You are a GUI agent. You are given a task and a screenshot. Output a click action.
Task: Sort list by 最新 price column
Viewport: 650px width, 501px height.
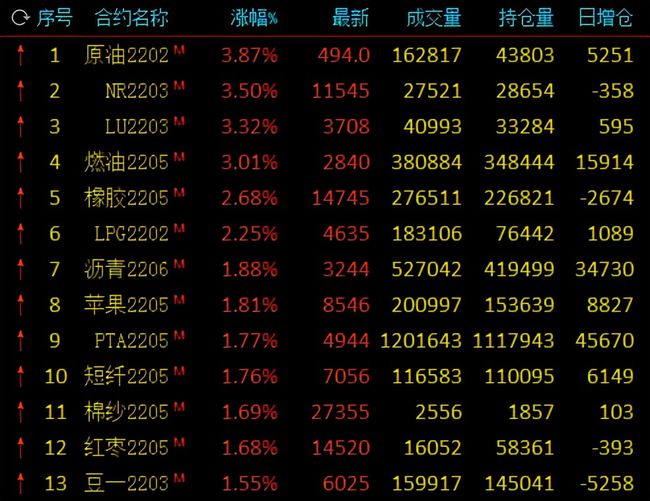tap(349, 18)
